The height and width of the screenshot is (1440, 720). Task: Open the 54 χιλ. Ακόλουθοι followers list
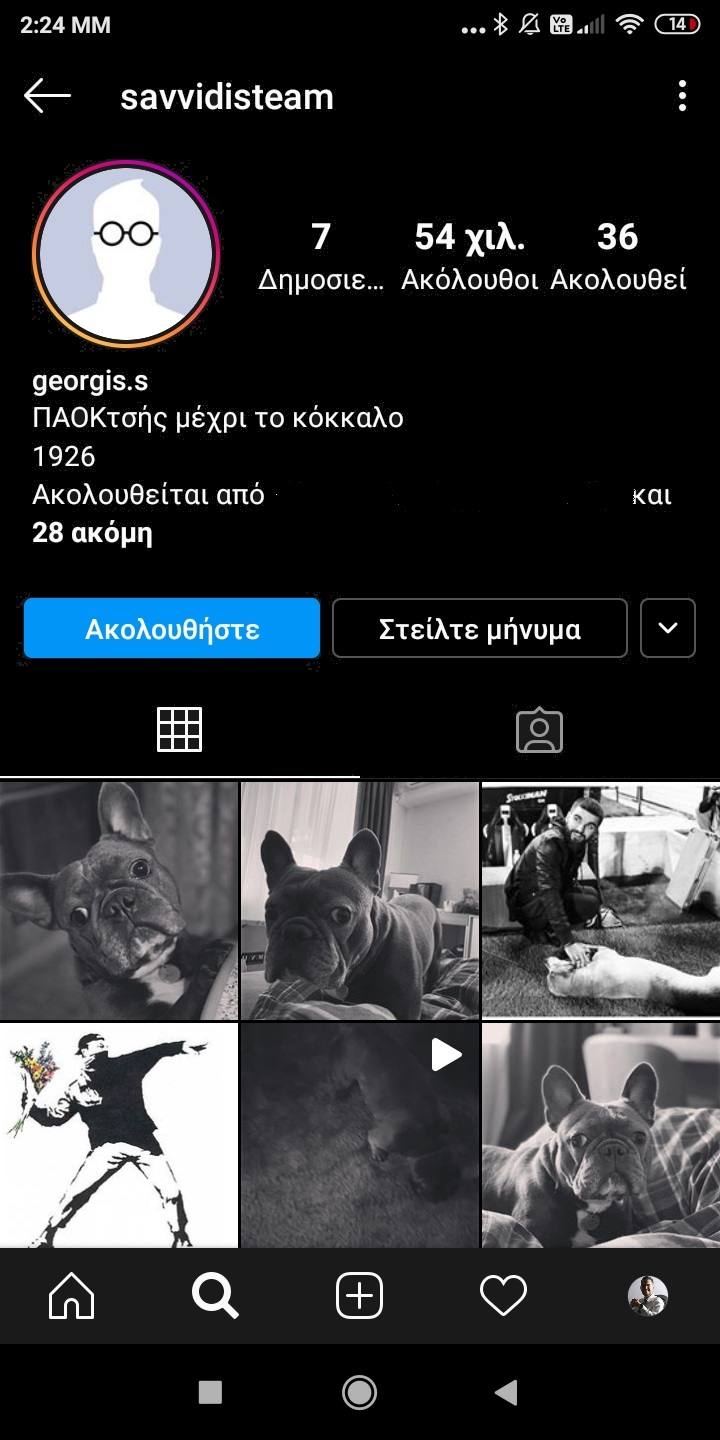(x=469, y=256)
